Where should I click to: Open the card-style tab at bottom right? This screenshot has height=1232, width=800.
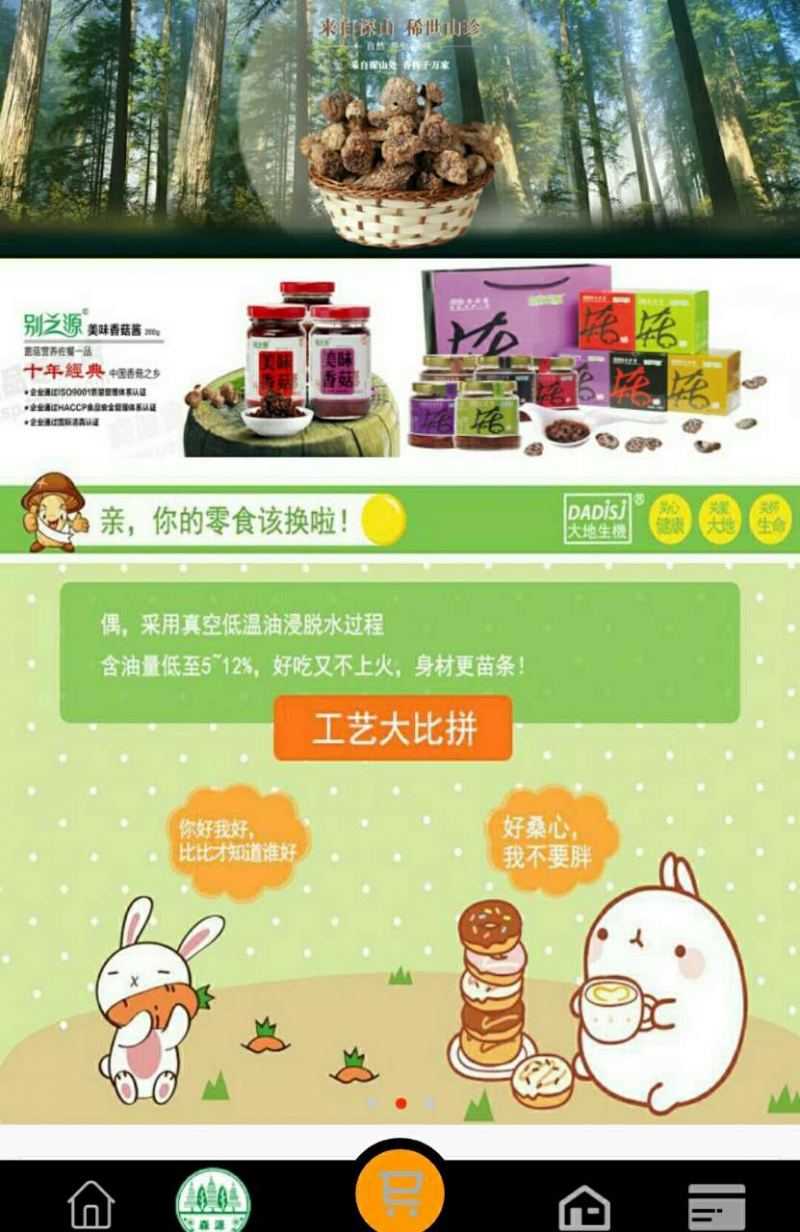[x=716, y=1204]
